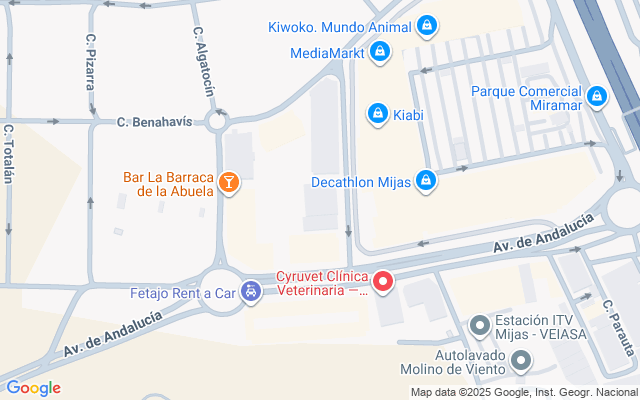This screenshot has height=400, width=640.
Task: Tap the Autolavado Molino de Viento marker
Action: click(x=520, y=361)
